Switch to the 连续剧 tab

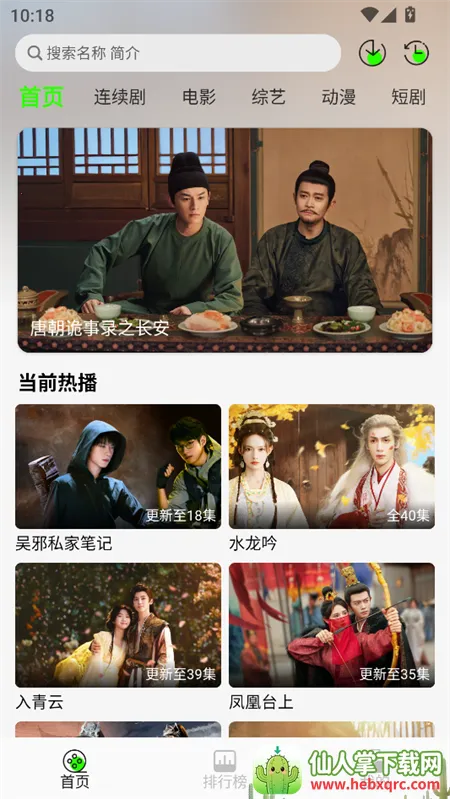click(120, 97)
